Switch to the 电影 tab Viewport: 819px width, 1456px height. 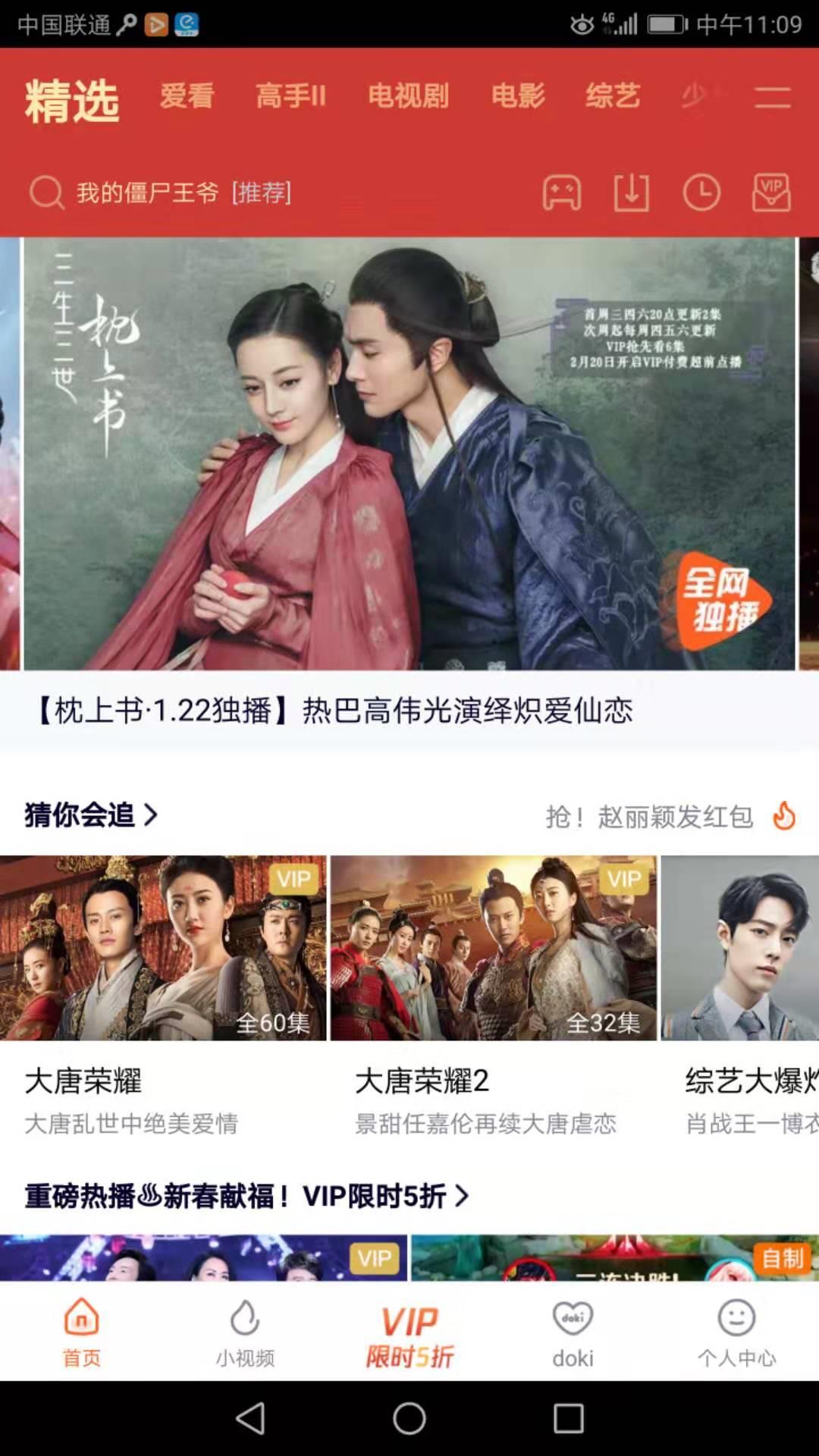(x=518, y=97)
